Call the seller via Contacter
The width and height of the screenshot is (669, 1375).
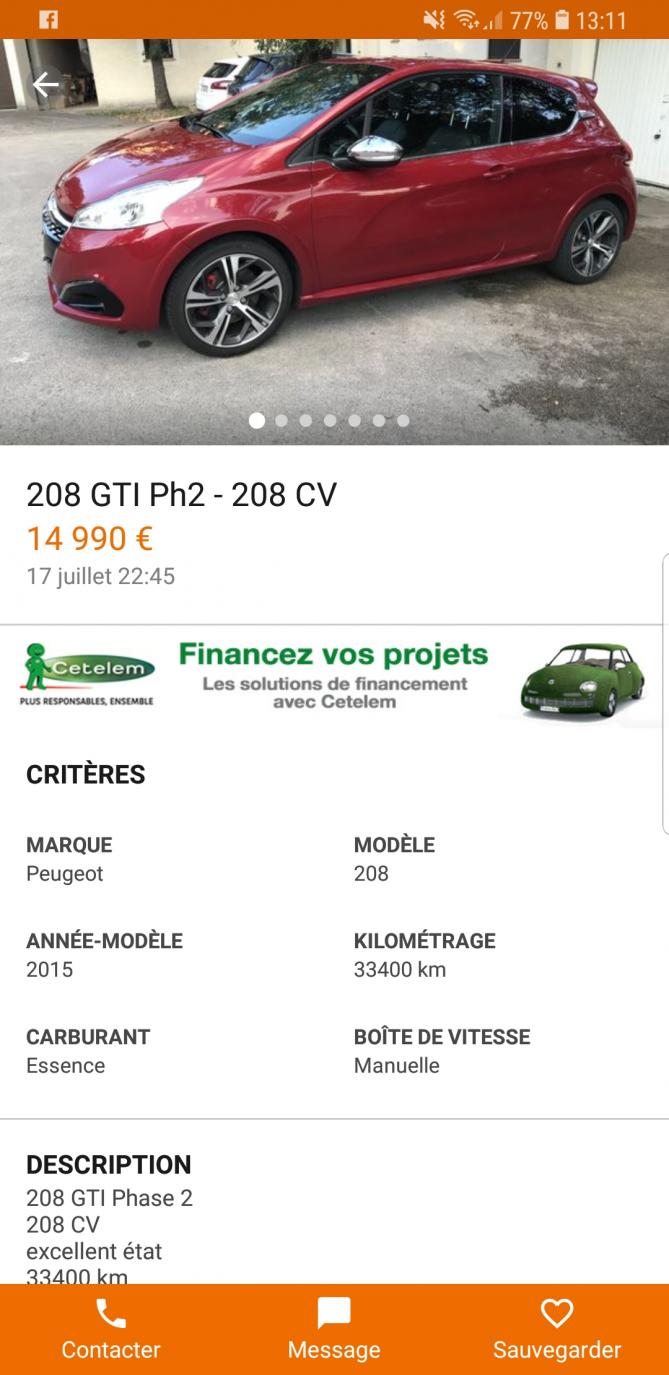[111, 1330]
